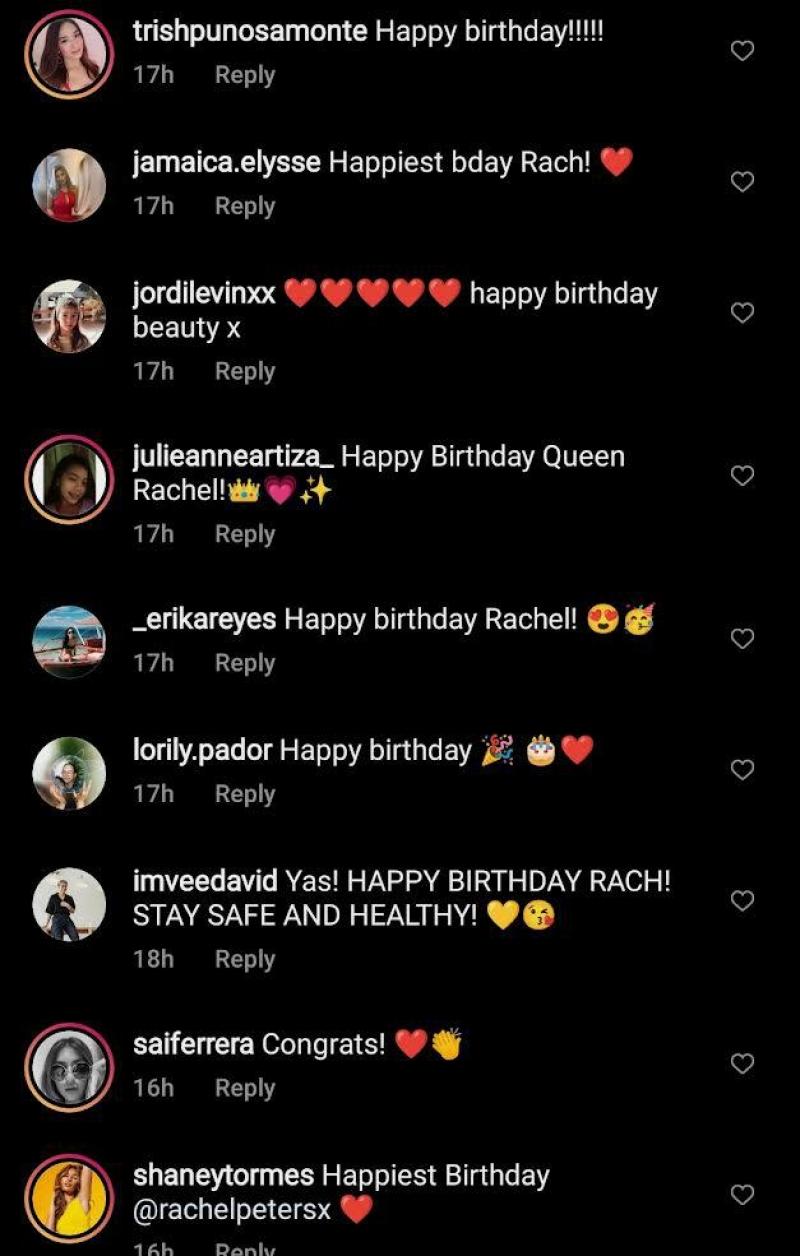
Task: Like jordilevinxx's birthday comment
Action: 742,313
